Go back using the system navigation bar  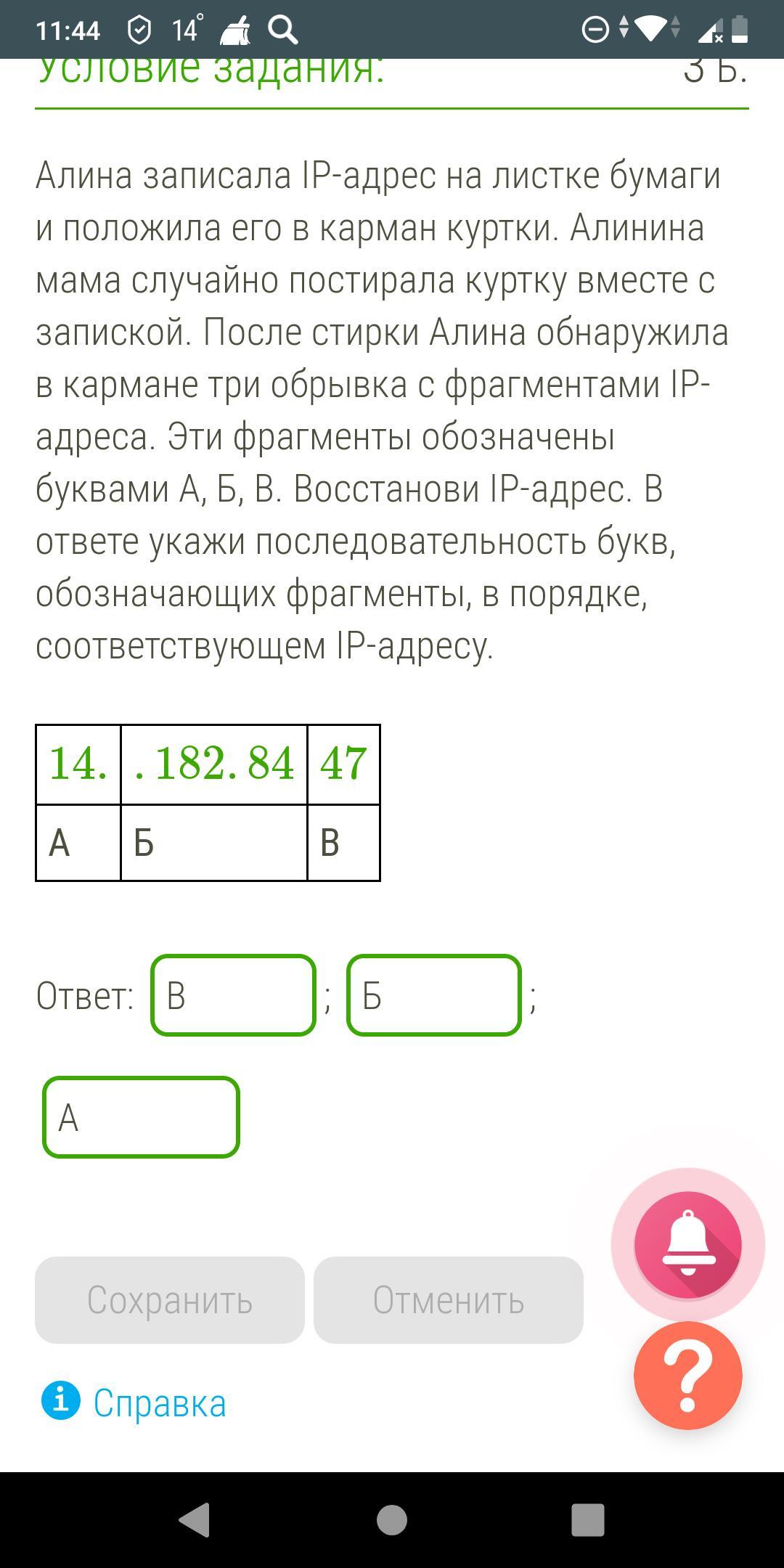(195, 1519)
